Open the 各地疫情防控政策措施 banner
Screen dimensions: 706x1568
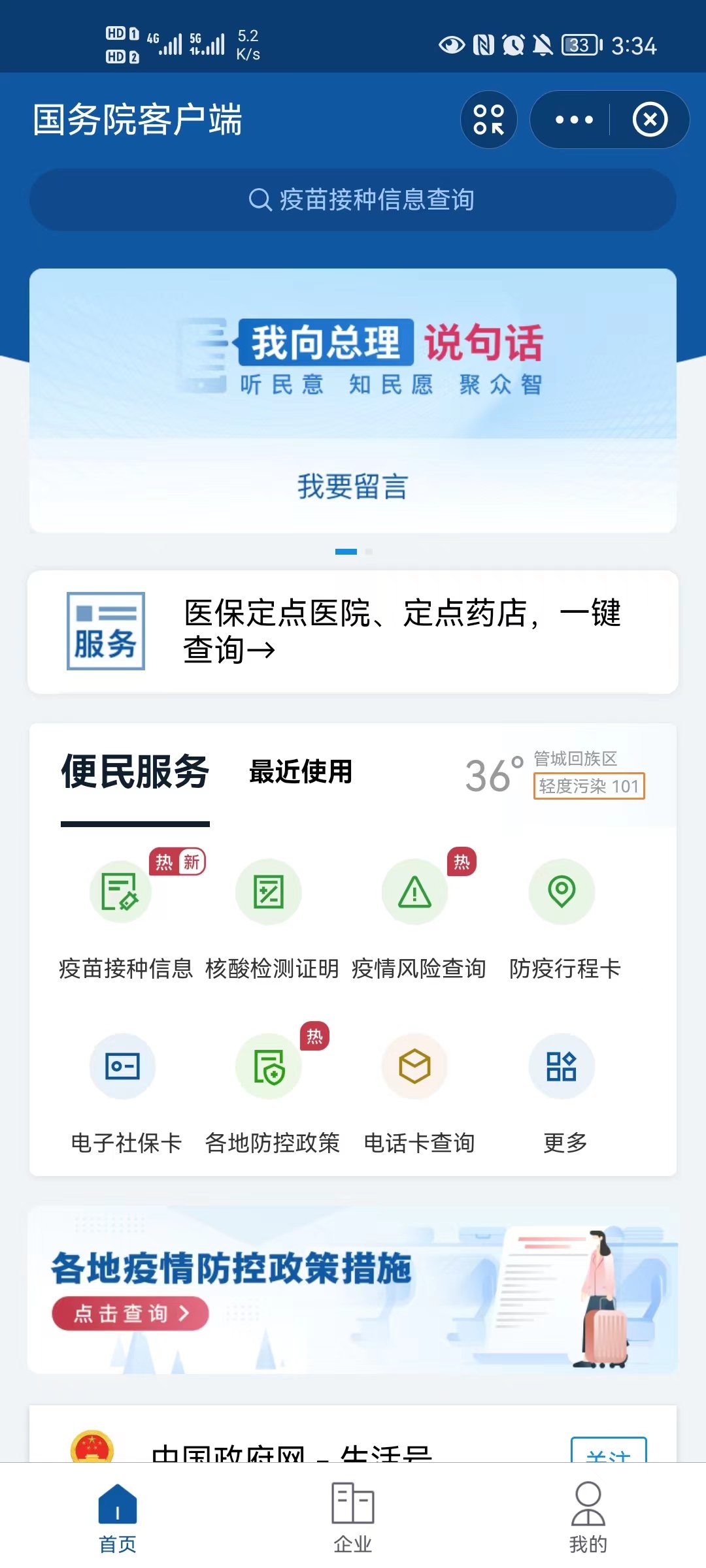(x=353, y=1290)
